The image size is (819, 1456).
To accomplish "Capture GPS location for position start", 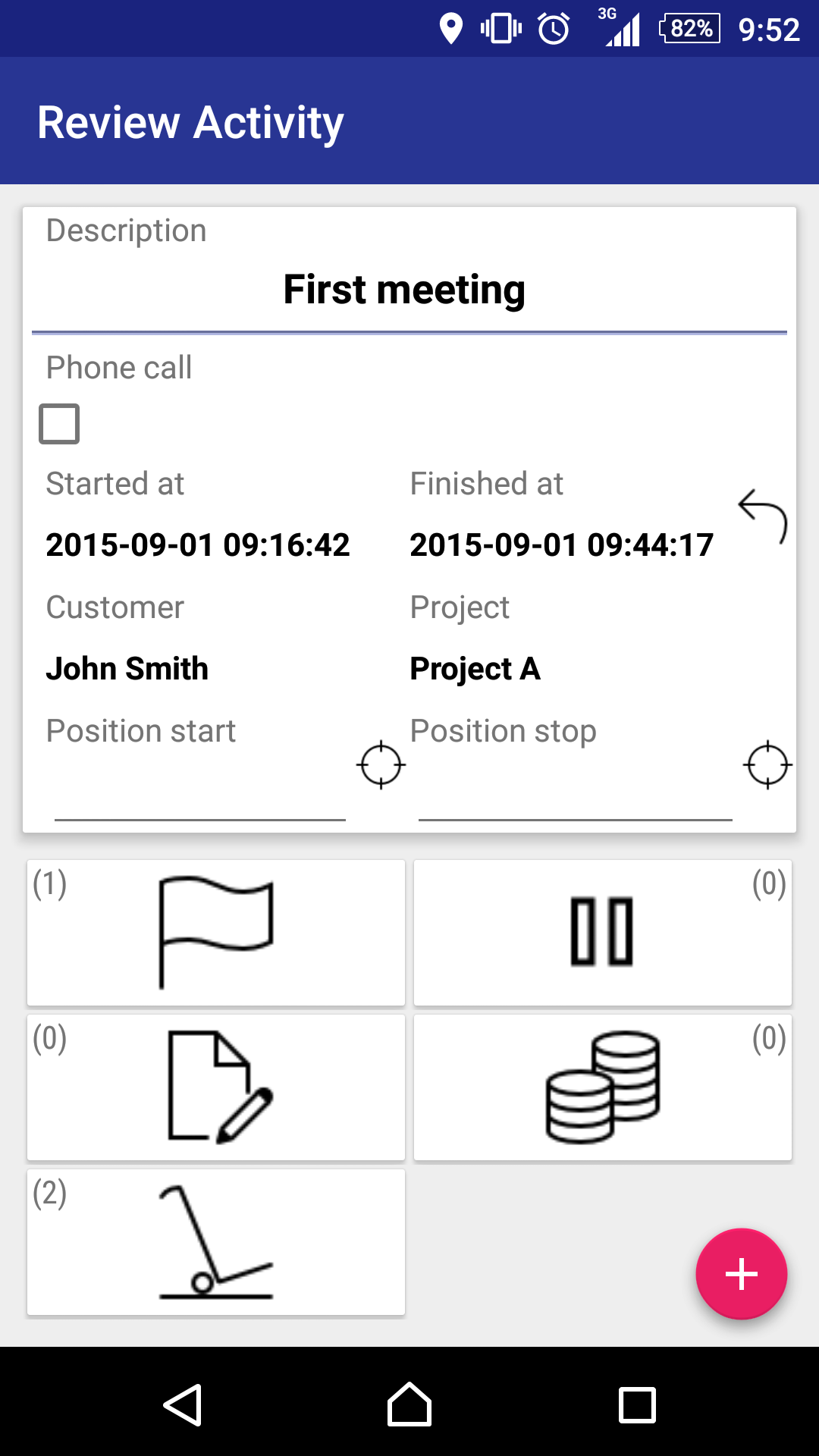I will click(x=383, y=765).
